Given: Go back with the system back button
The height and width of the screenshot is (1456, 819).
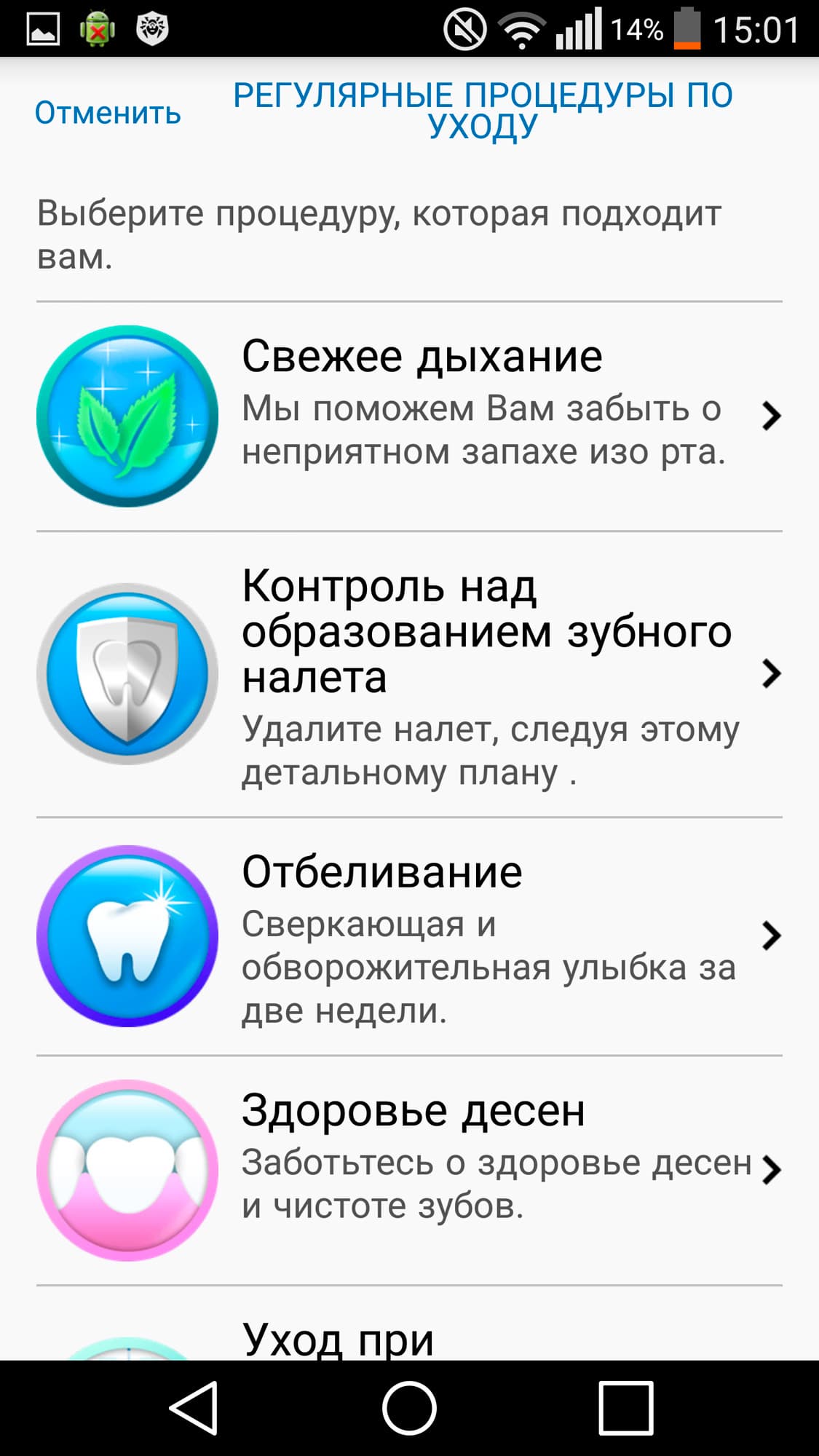Looking at the screenshot, I should point(194,1407).
